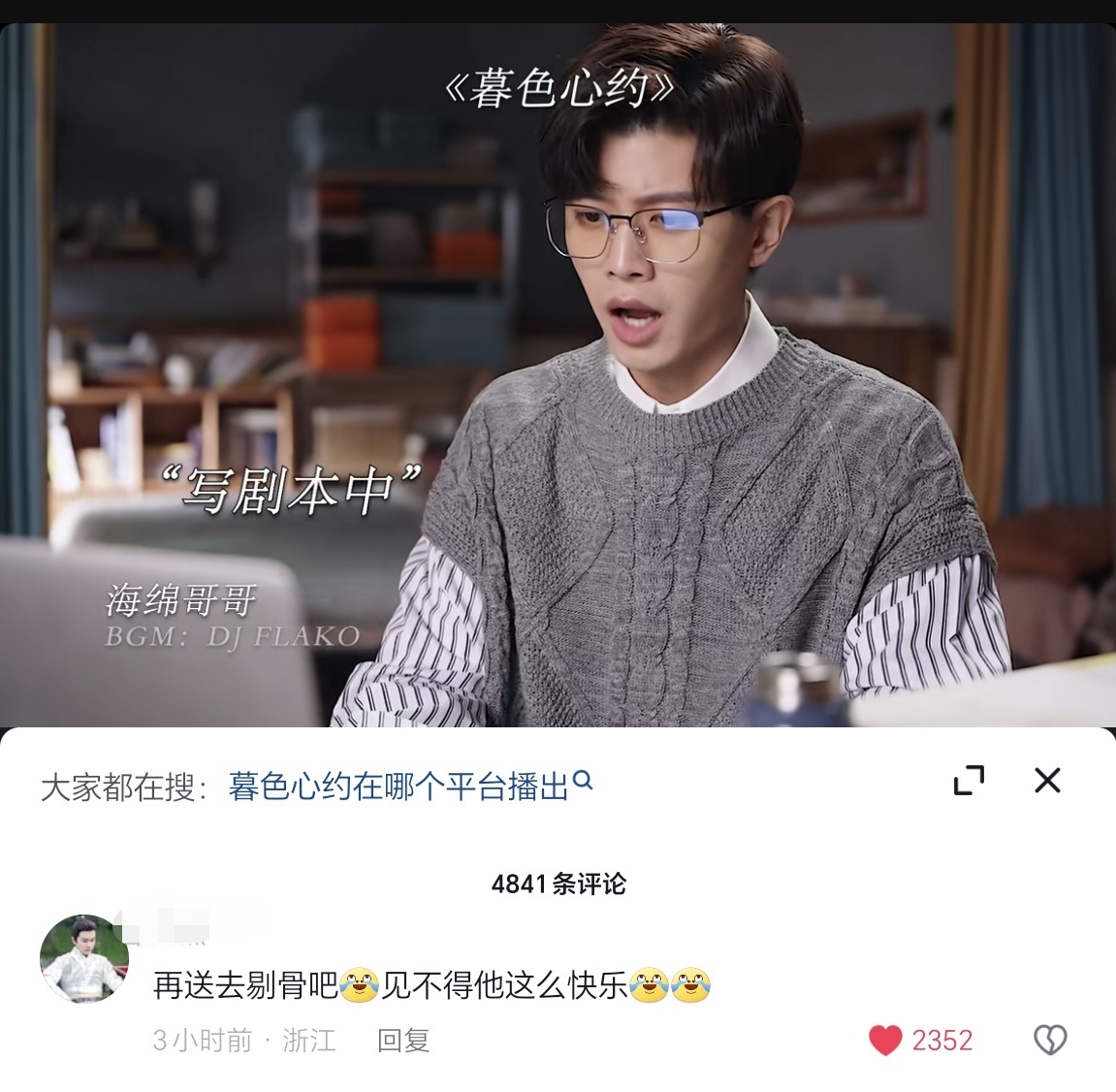Close the comments panel
Image resolution: width=1116 pixels, height=1092 pixels.
tap(1047, 781)
